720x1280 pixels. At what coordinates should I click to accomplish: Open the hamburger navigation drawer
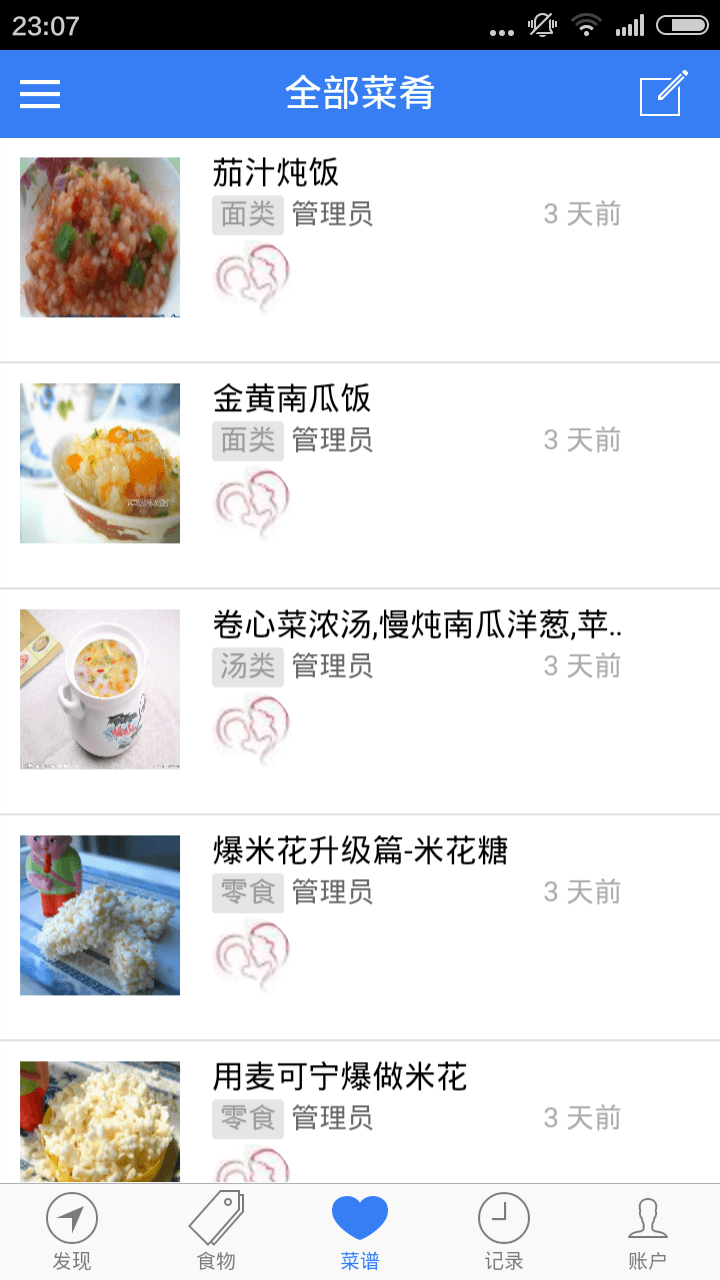tap(40, 94)
